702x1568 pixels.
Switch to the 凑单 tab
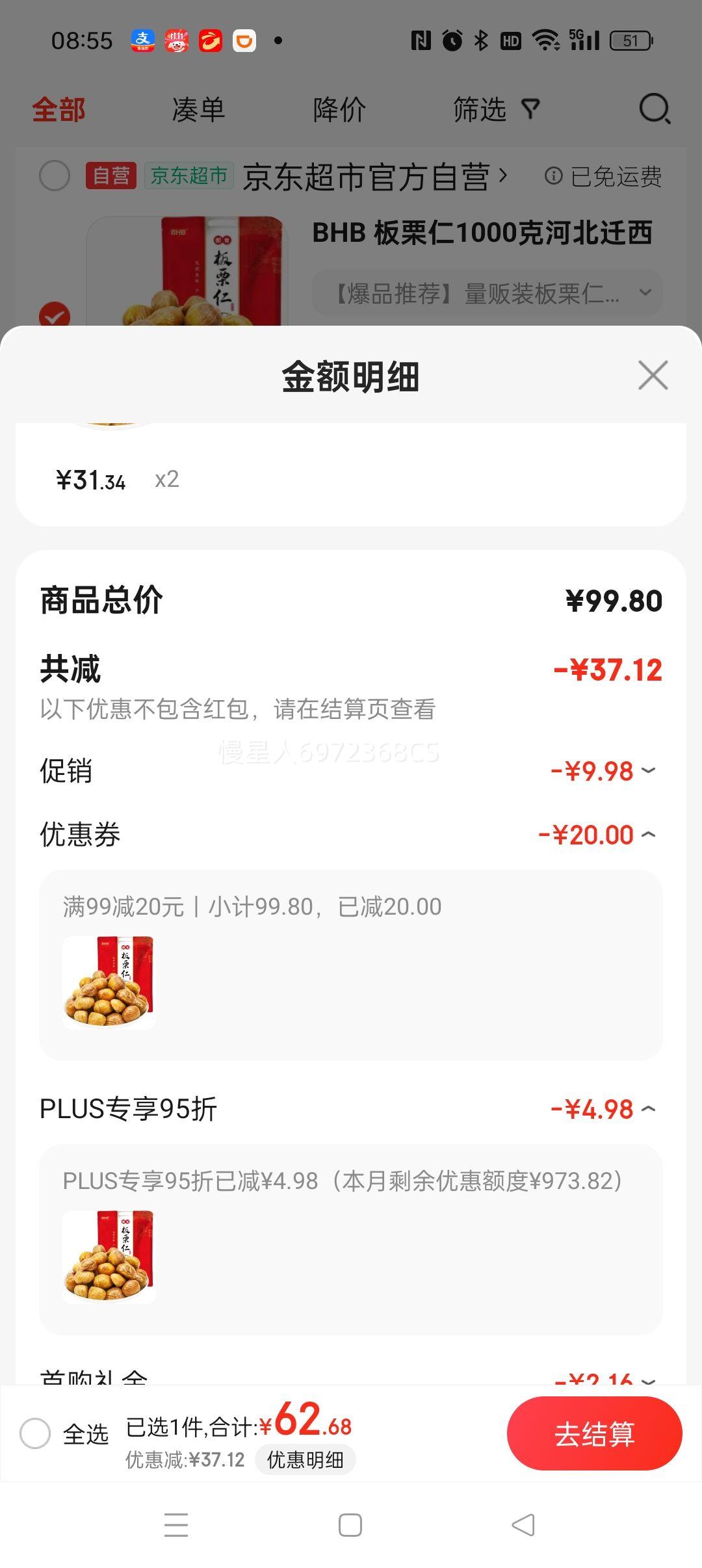point(197,109)
